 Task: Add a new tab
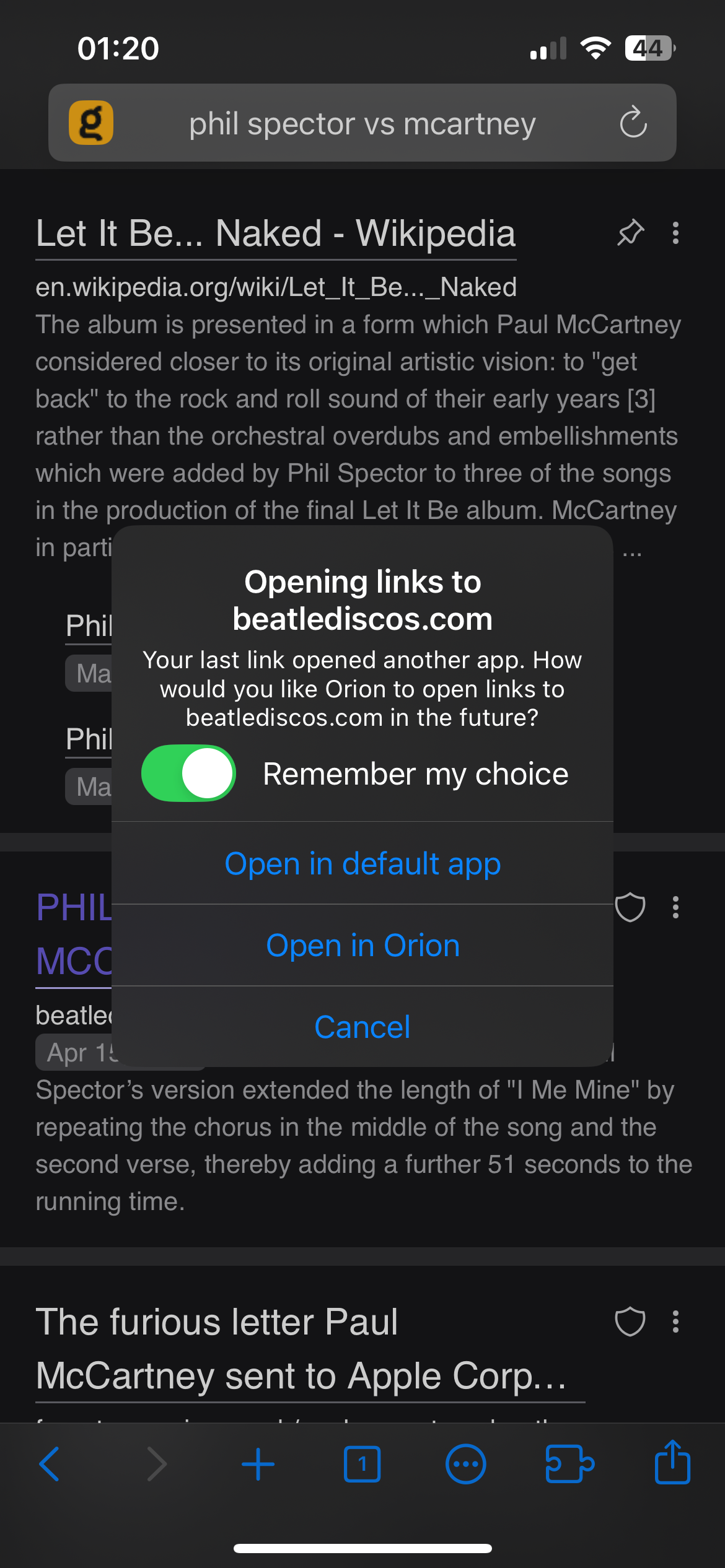pos(258,1464)
